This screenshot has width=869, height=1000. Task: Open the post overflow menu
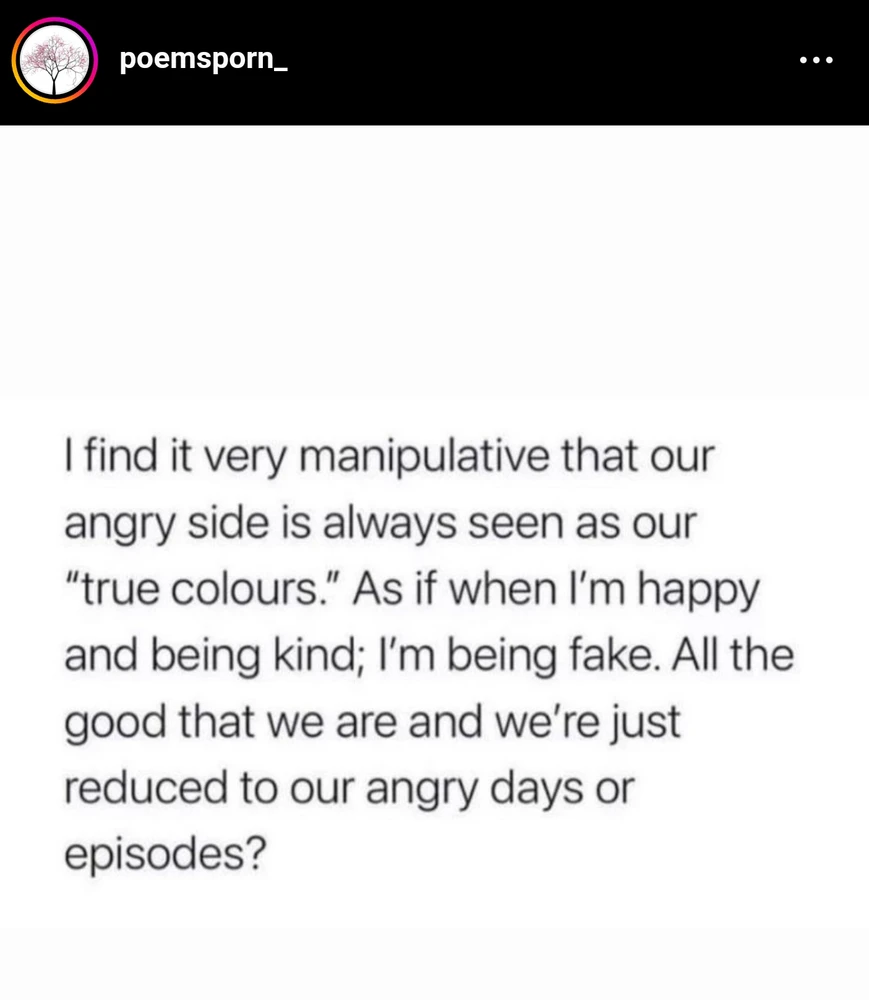coord(816,60)
